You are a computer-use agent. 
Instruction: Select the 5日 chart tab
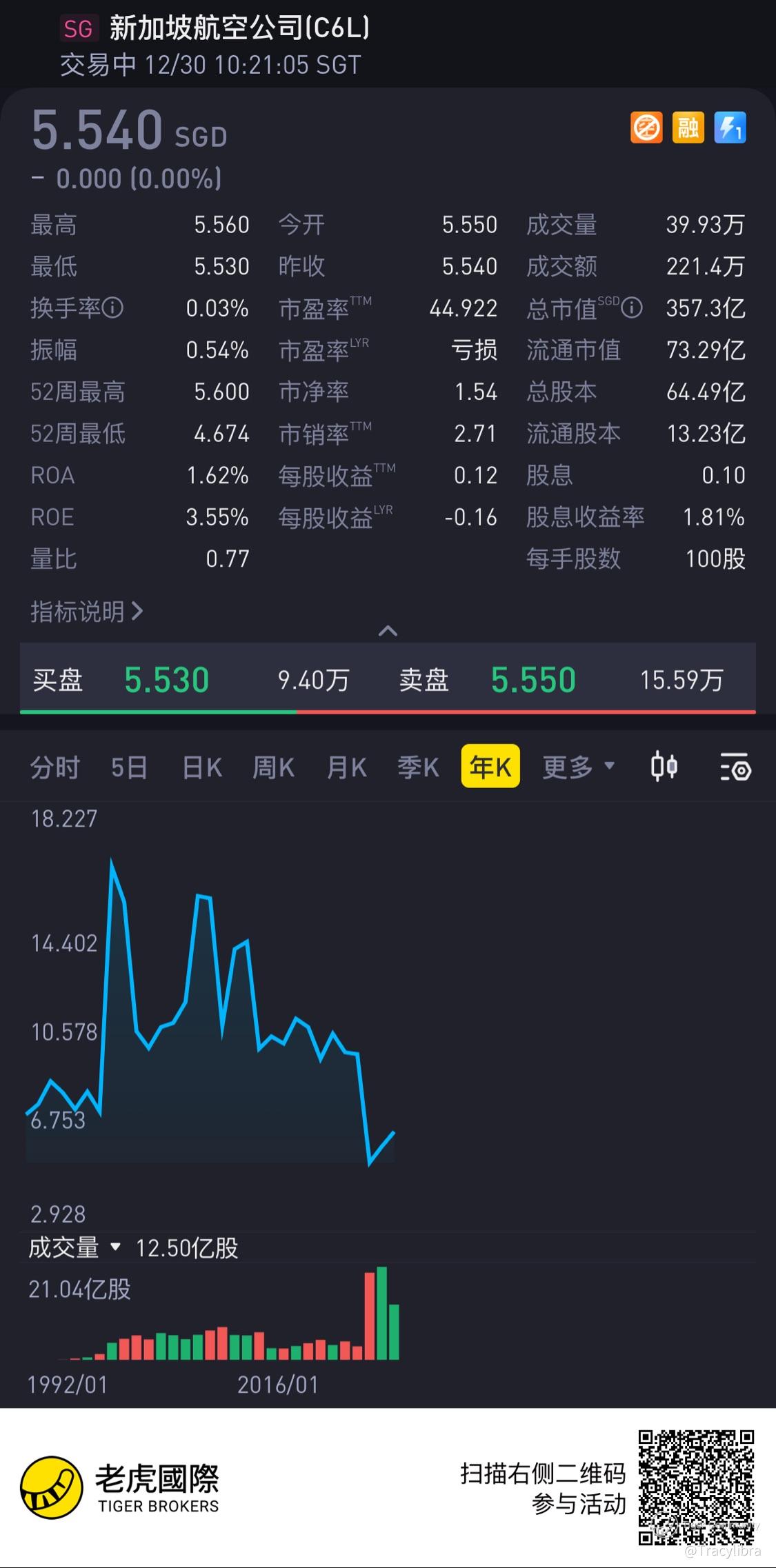(x=129, y=767)
